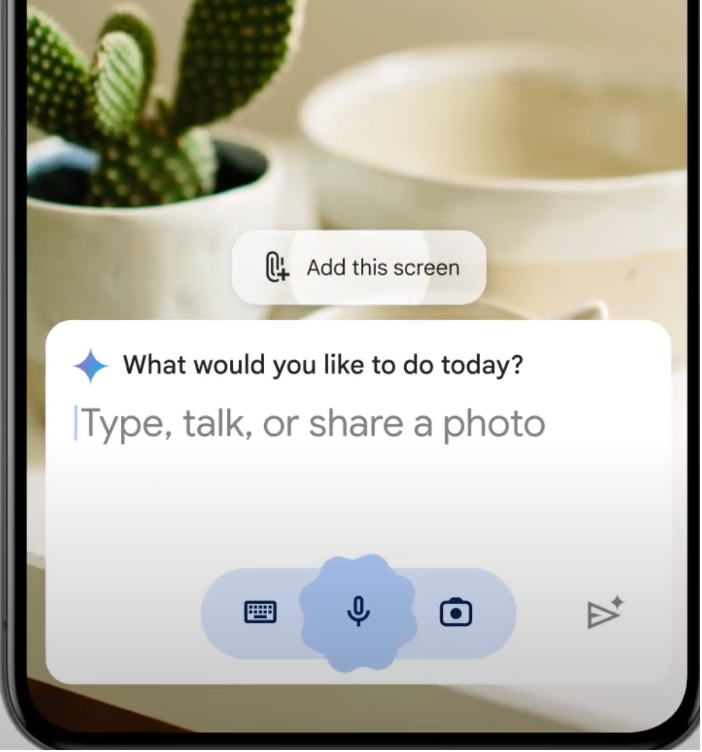Tap the Add this screen chip

[x=359, y=268]
